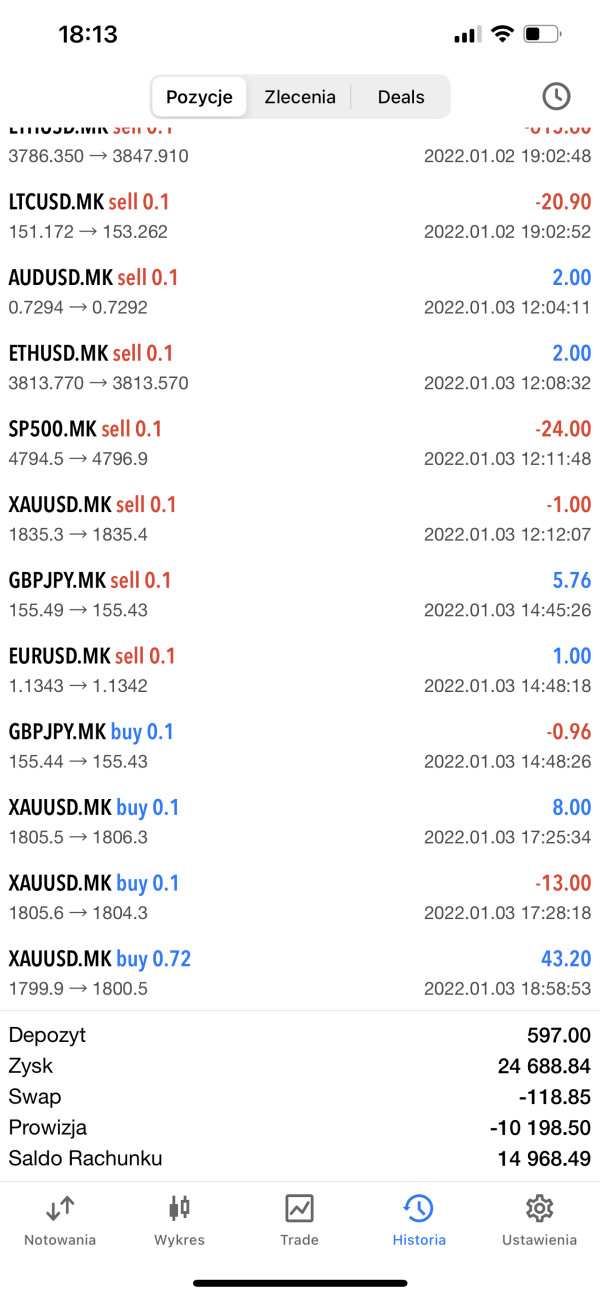Open the LTCUSD.MK sell 0.1 position
The image size is (600, 1298).
(x=300, y=216)
